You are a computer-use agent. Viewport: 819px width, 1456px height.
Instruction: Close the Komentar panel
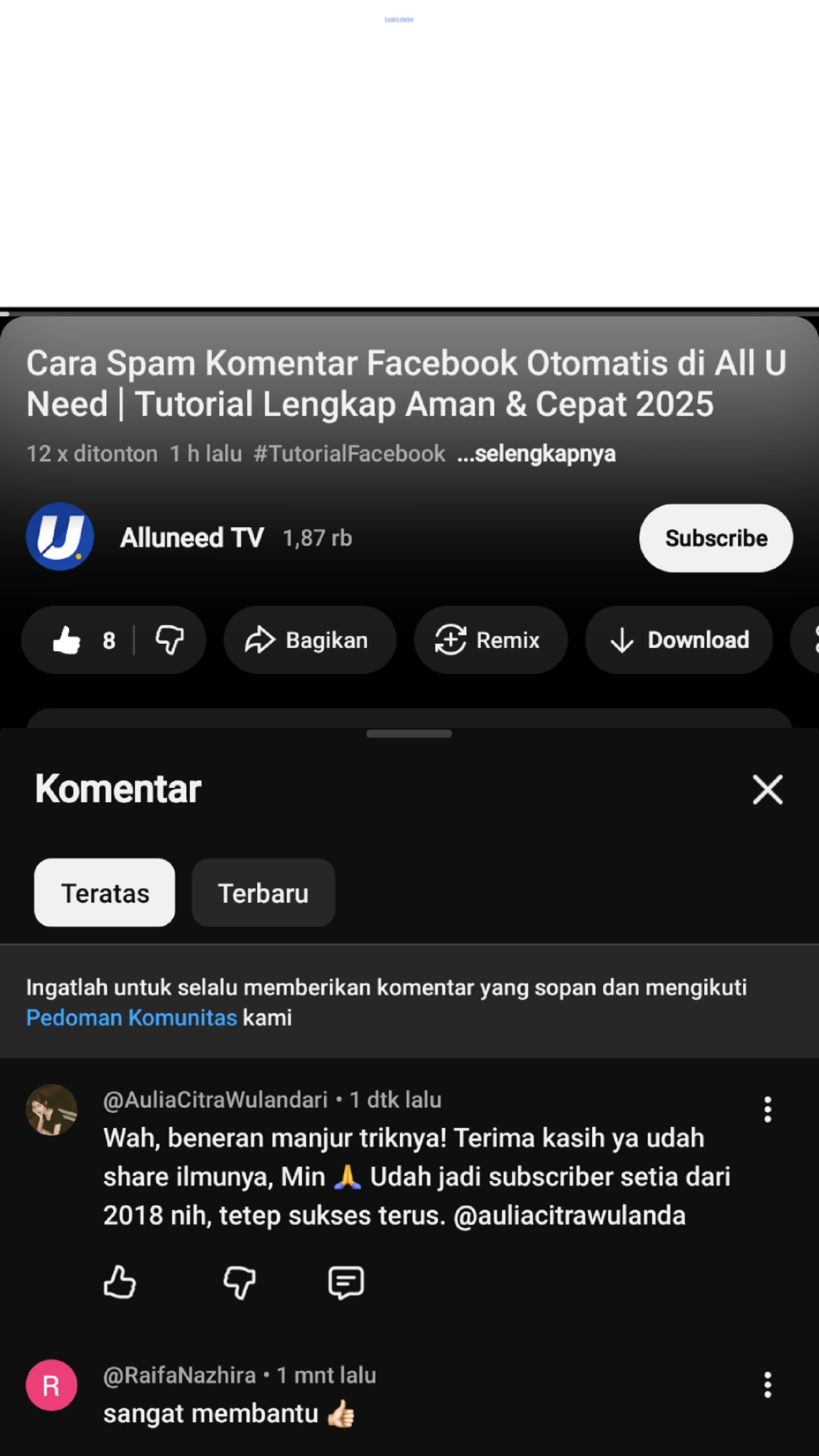click(767, 789)
